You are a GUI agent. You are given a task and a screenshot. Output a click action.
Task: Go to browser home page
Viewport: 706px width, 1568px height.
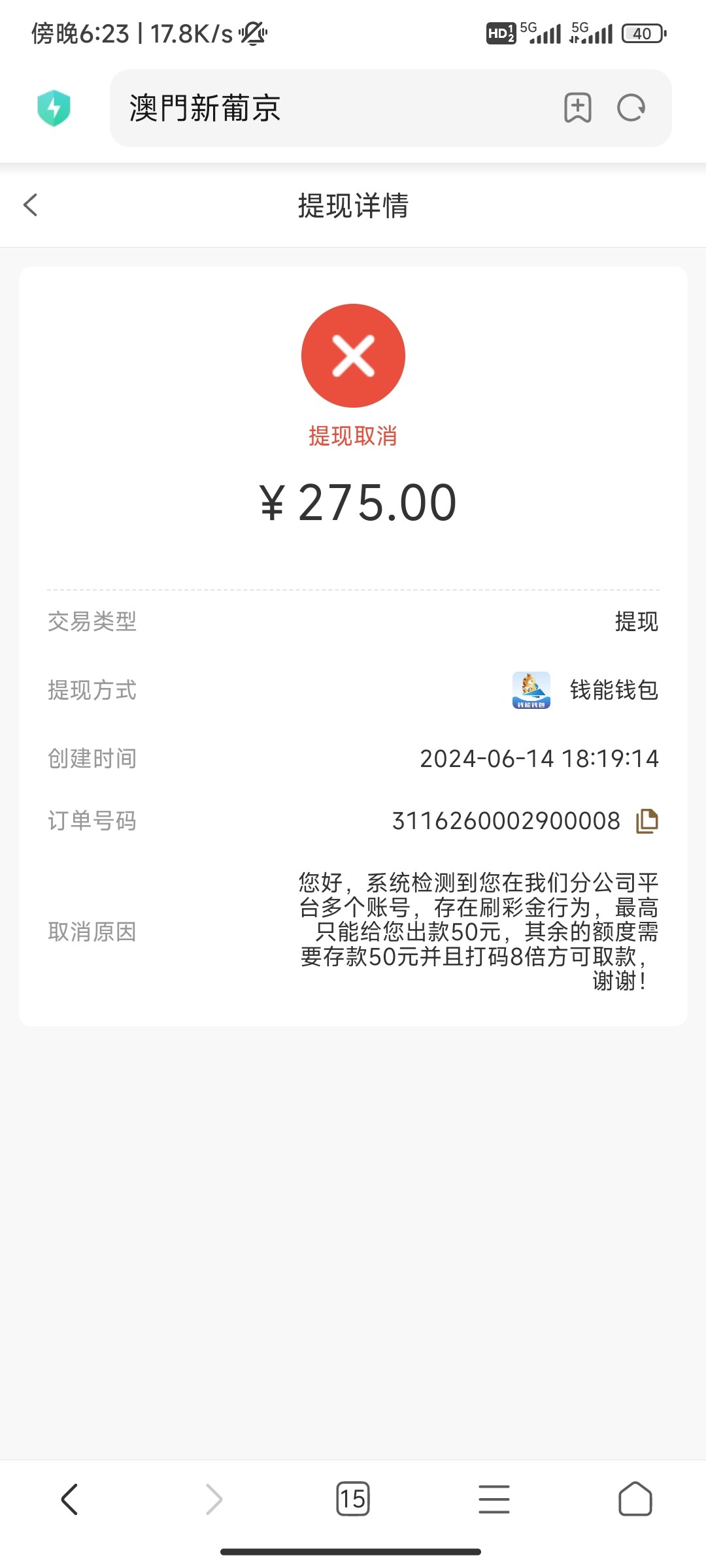635,1499
